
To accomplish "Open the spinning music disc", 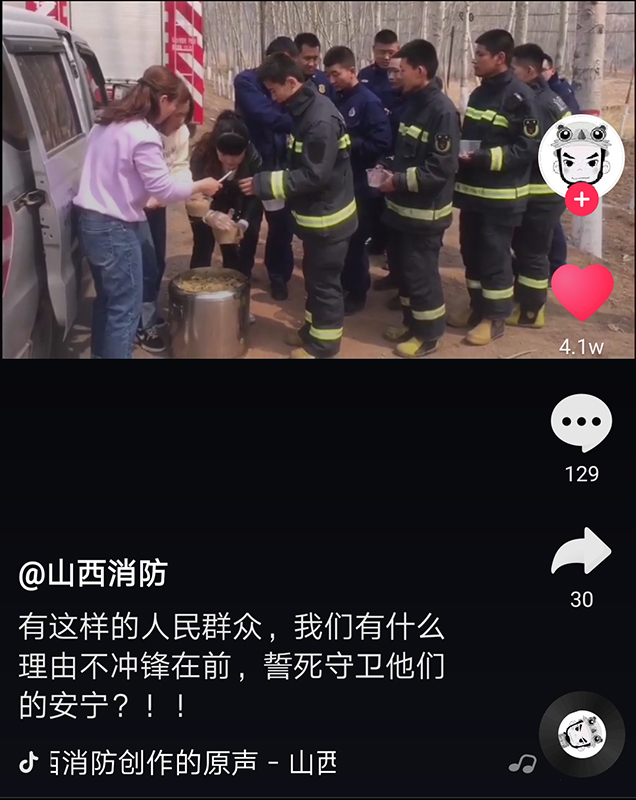I will coord(581,734).
